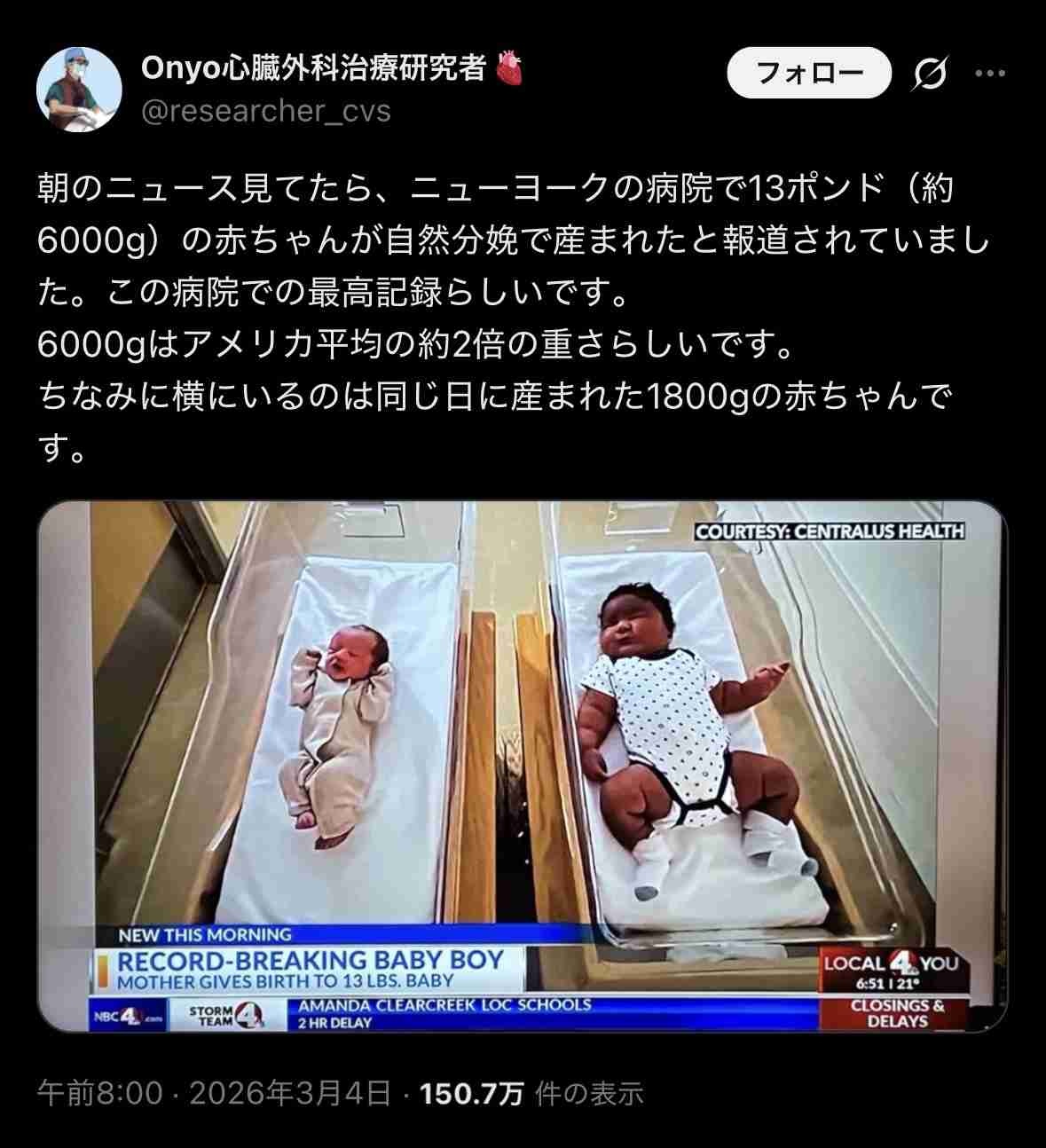This screenshot has height=1148, width=1046.
Task: Open Onyo's profile avatar
Action: click(x=78, y=89)
